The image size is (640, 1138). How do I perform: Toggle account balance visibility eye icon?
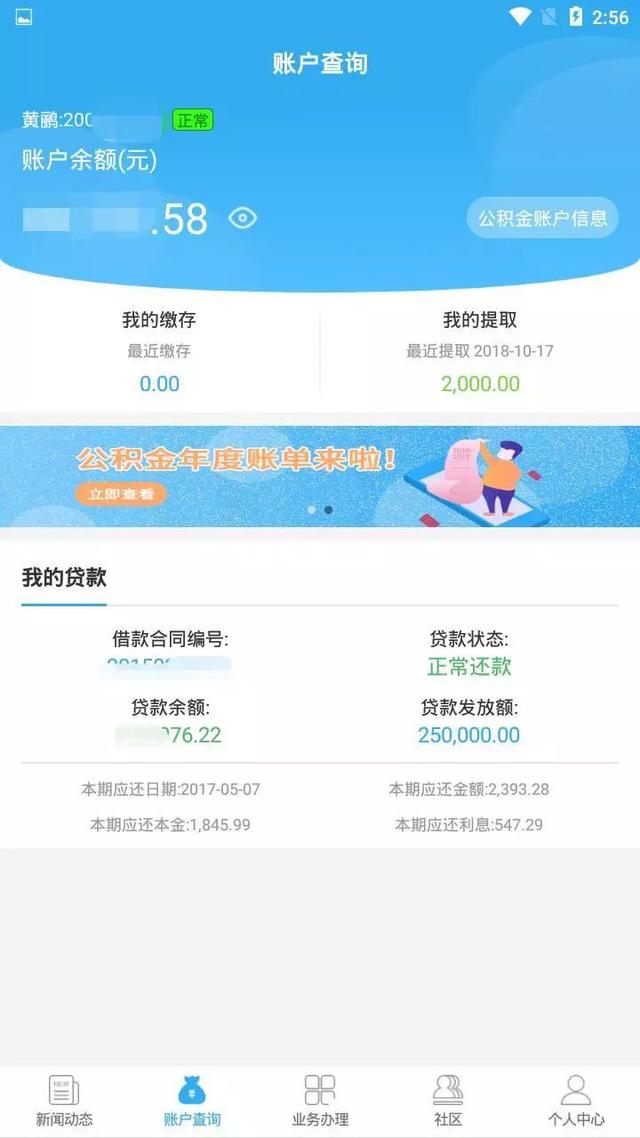[x=242, y=218]
